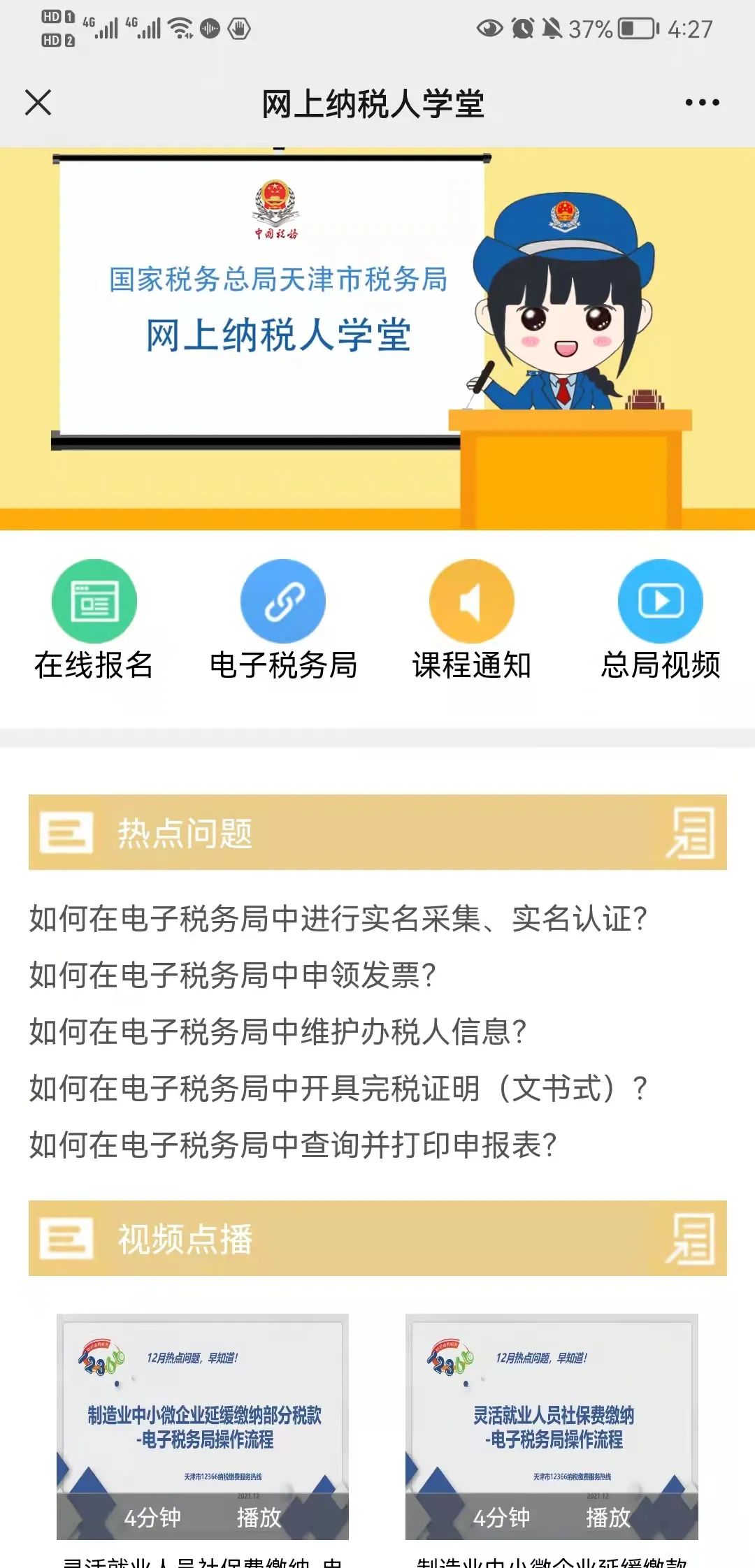View more in 视频点播 section
This screenshot has width=755, height=1568.
tap(691, 1238)
